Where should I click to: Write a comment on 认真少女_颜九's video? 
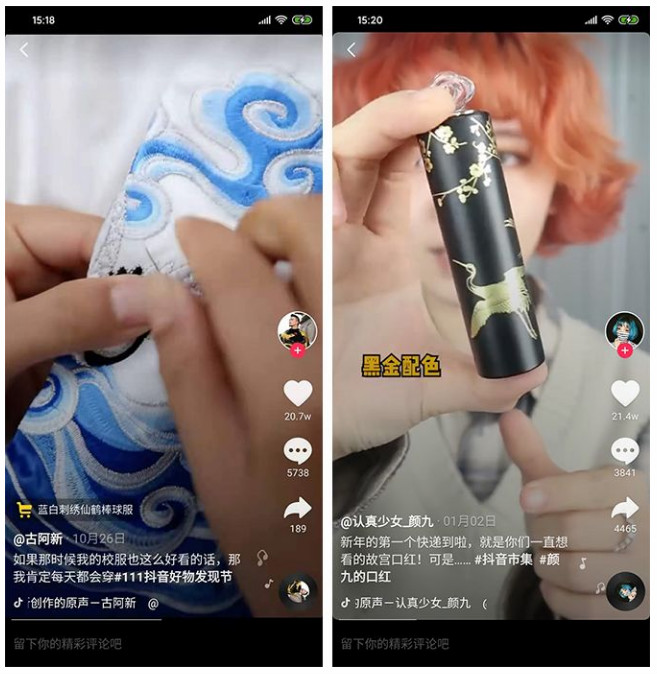coord(395,644)
